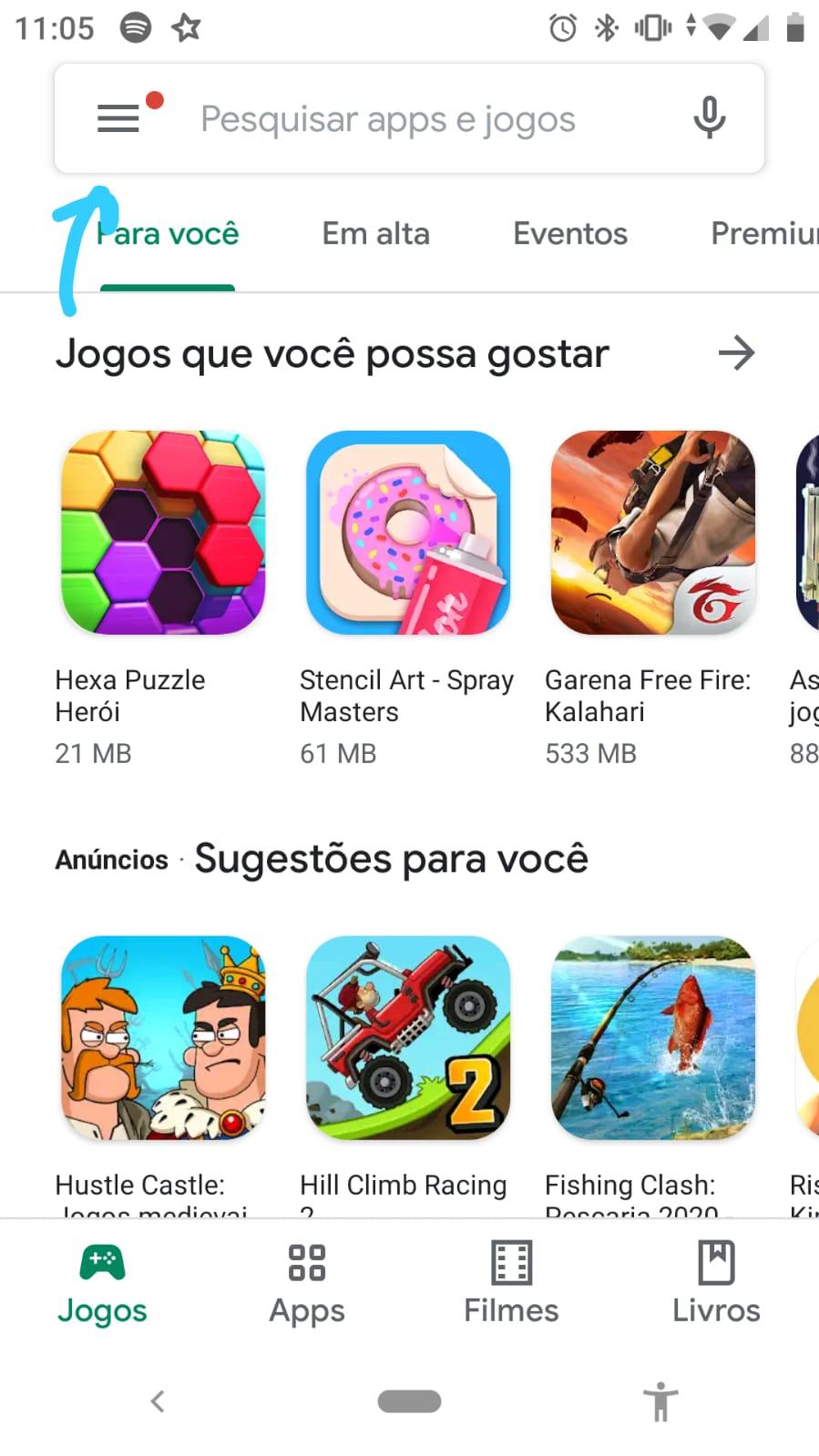Tap the system home pill
This screenshot has height=1456, width=819.
(x=409, y=1401)
